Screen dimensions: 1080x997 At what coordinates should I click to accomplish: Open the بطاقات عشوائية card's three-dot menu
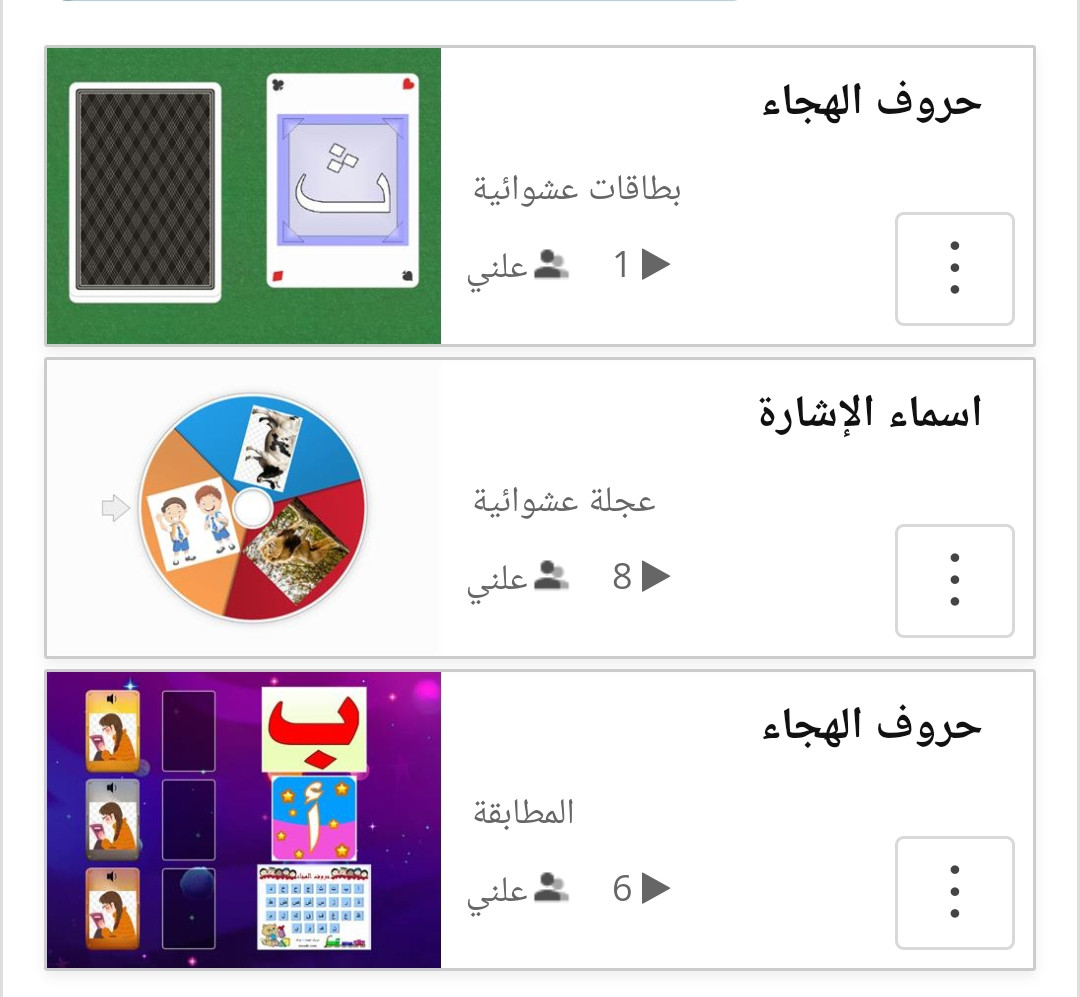tap(954, 268)
